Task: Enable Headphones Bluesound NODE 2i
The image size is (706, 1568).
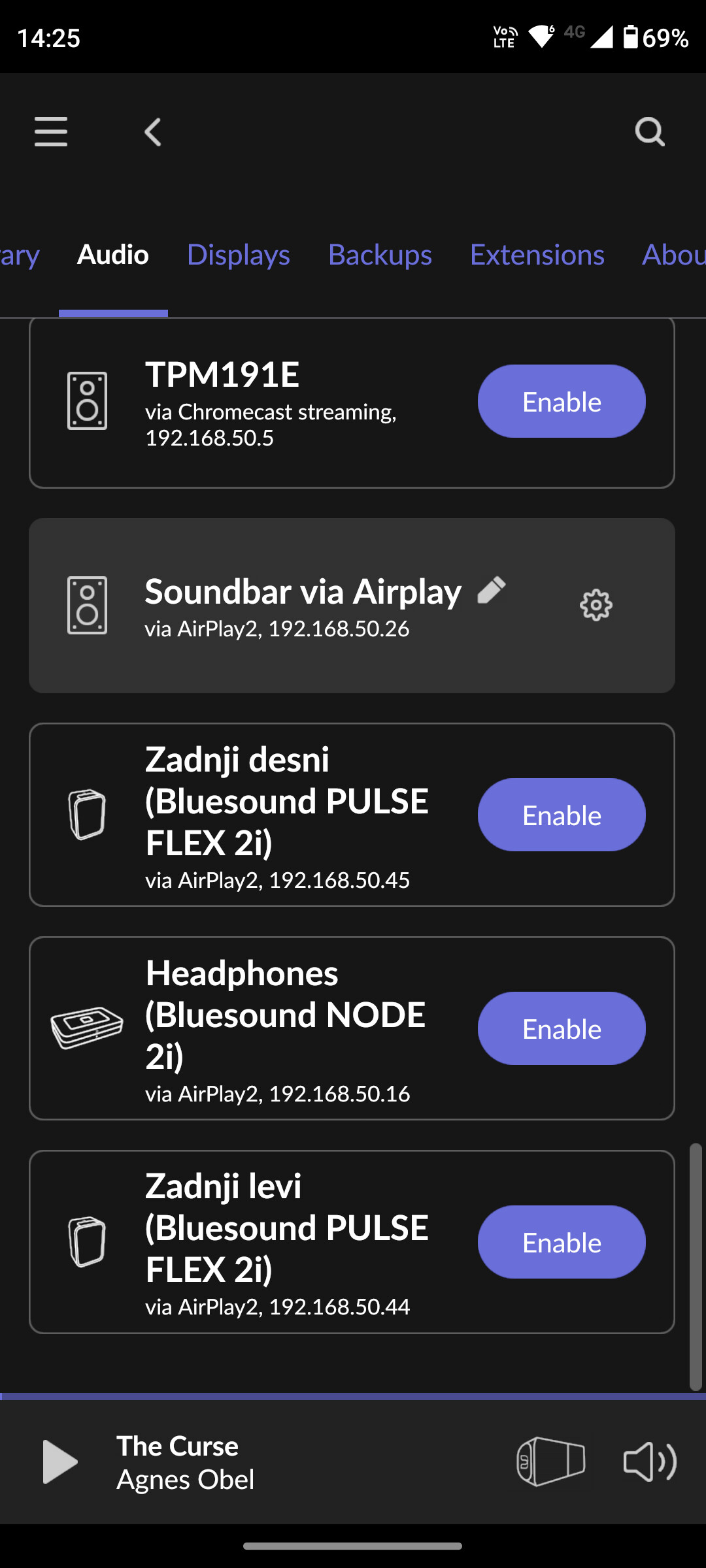Action: (562, 1028)
